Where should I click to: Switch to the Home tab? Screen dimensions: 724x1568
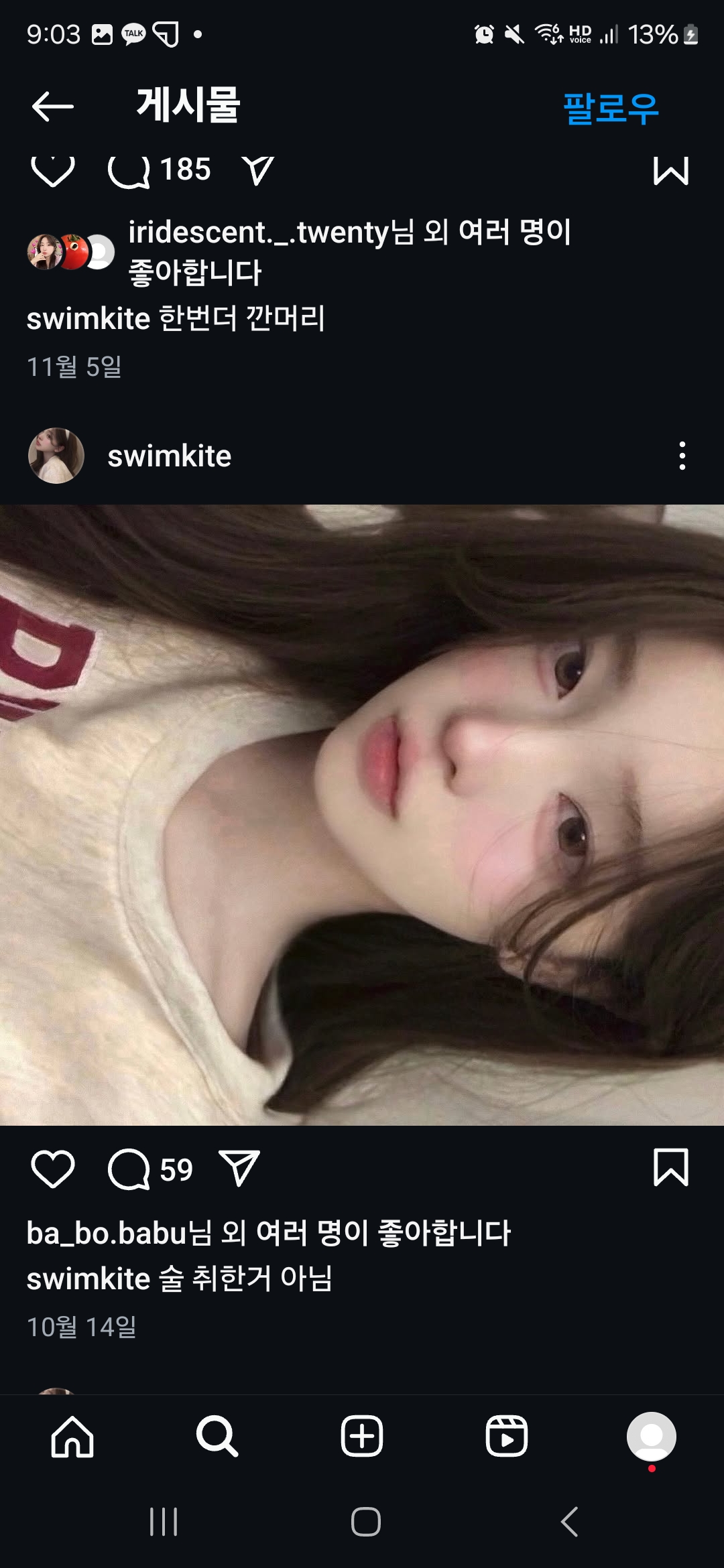72,1437
